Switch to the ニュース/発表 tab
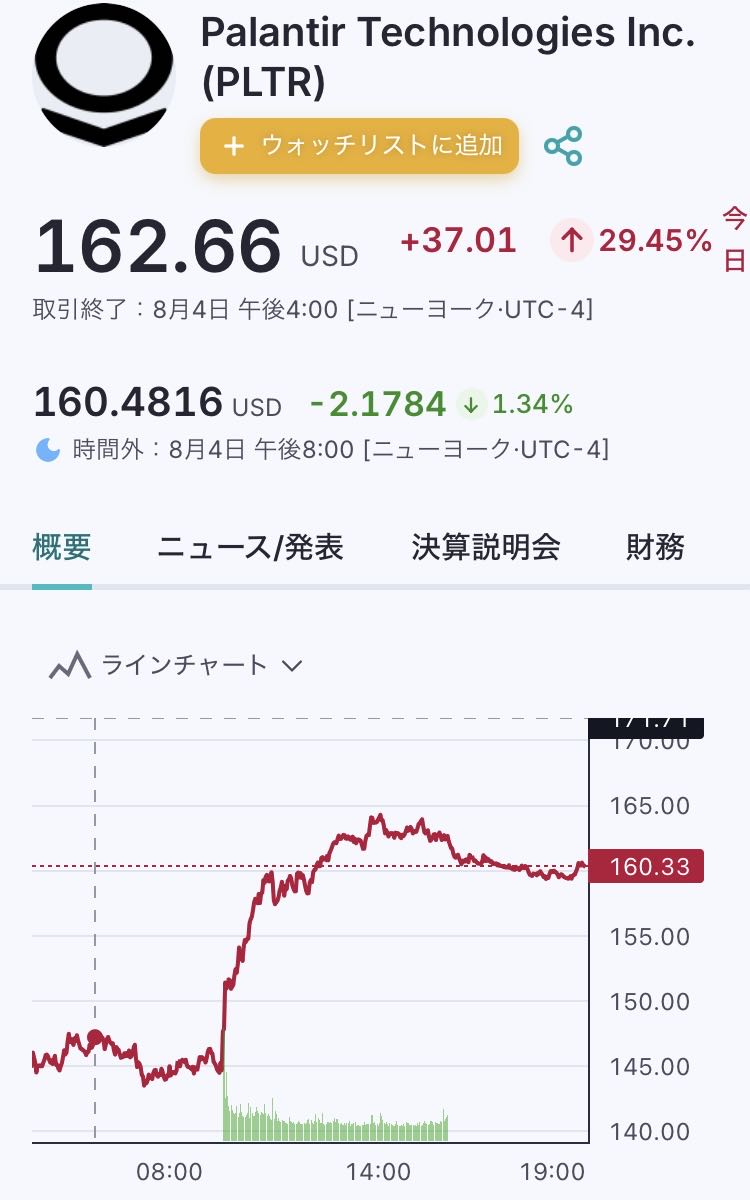The height and width of the screenshot is (1200, 750). [251, 547]
